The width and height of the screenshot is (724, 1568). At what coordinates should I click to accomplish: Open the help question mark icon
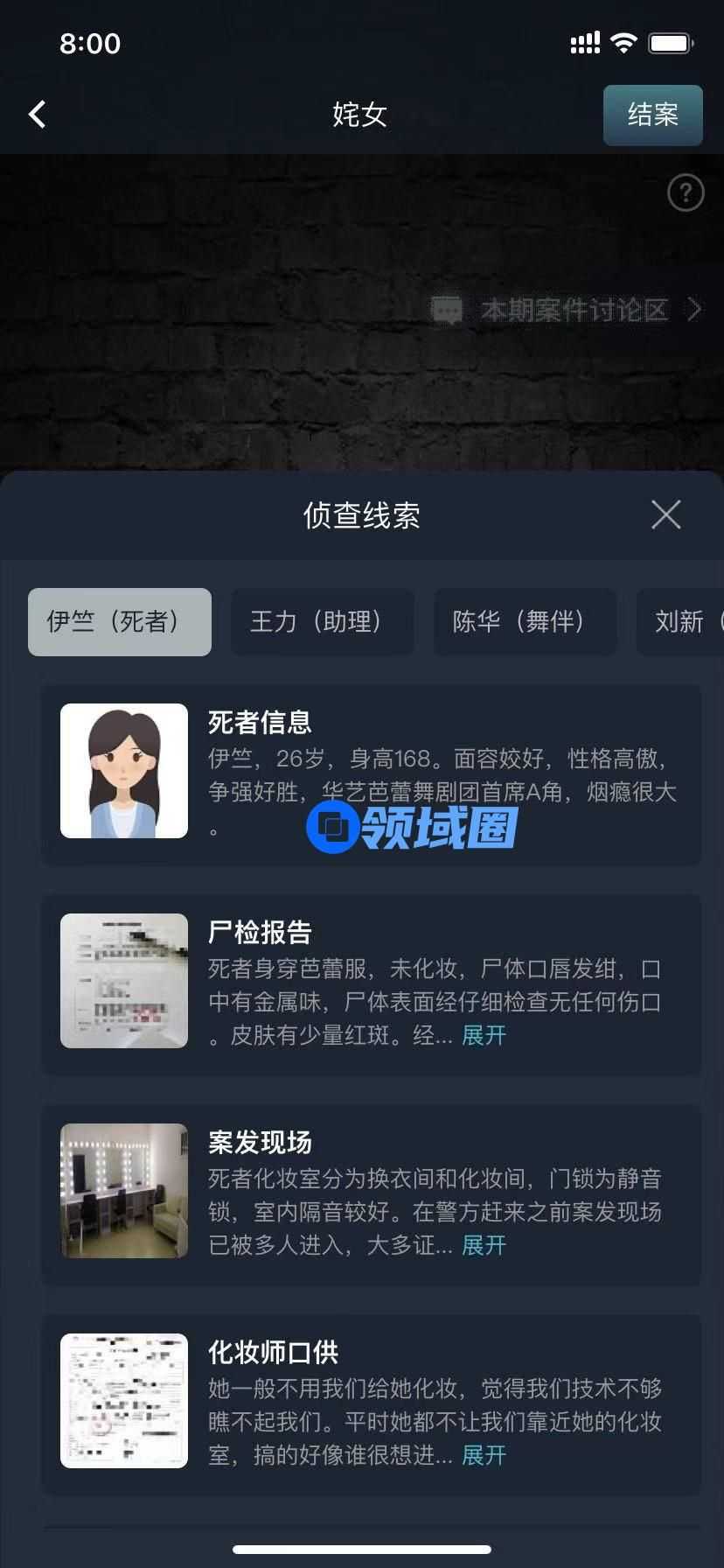pos(686,192)
